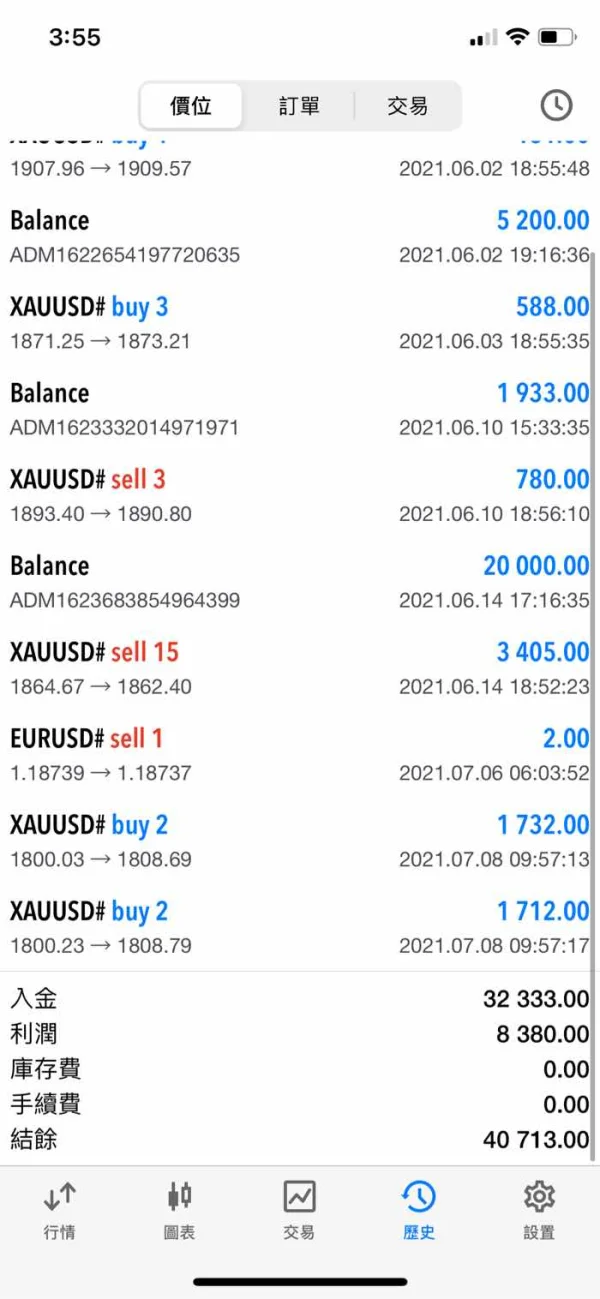Open the XAUUSD# buy 2 row with 1 732.00 profit
Image resolution: width=600 pixels, height=1299 pixels.
coord(299,841)
